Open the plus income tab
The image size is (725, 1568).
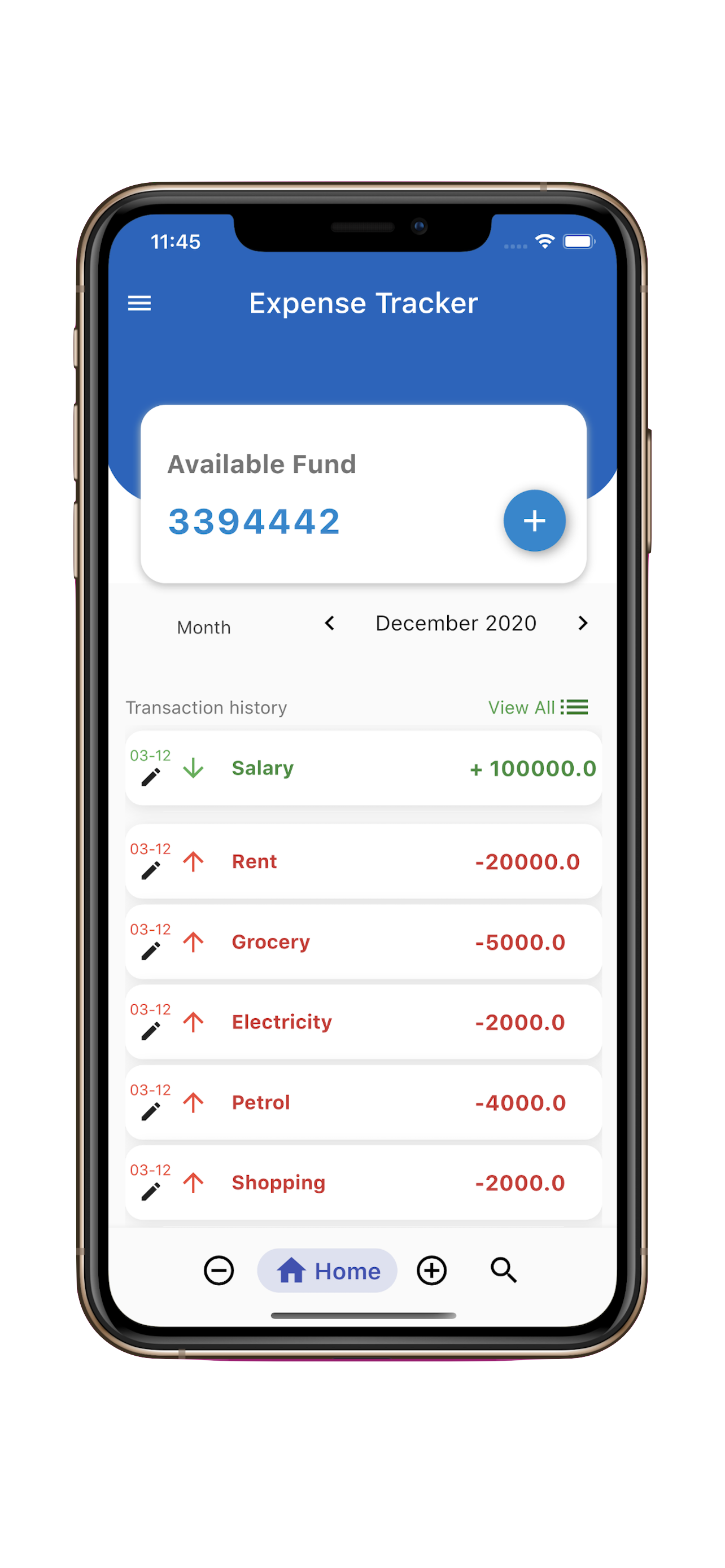[431, 1271]
